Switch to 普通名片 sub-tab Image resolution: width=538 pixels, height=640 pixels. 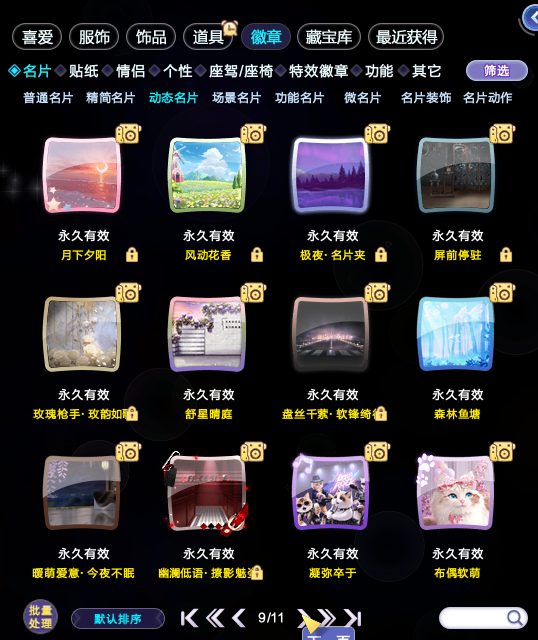click(48, 98)
